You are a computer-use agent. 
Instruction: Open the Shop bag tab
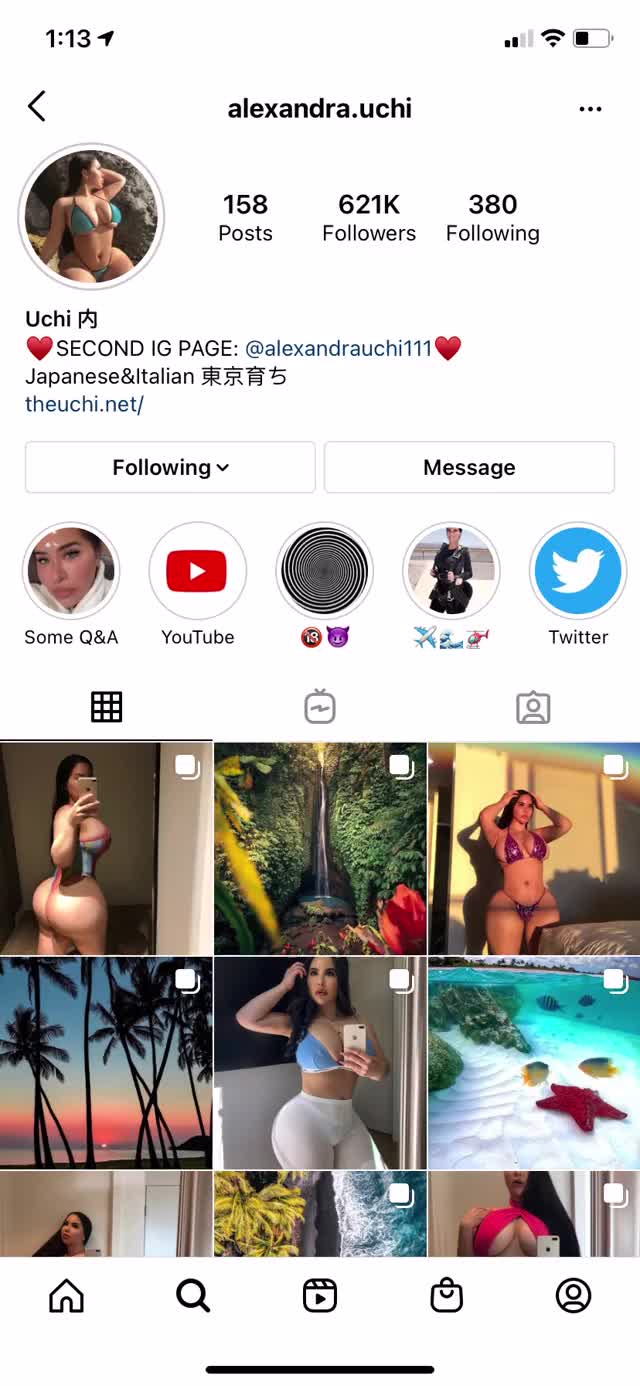click(446, 1296)
